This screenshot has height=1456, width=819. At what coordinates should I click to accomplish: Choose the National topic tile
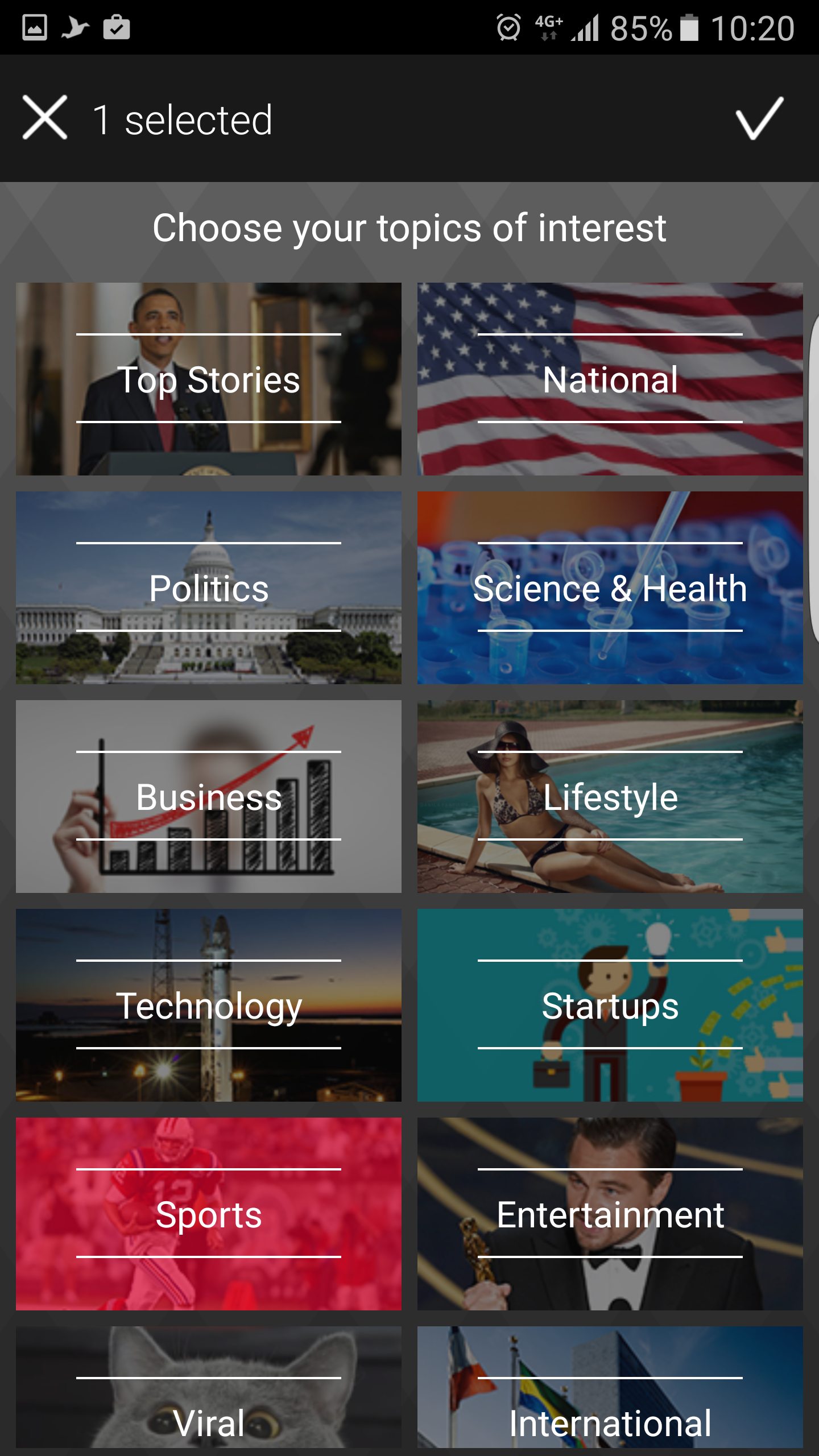610,379
